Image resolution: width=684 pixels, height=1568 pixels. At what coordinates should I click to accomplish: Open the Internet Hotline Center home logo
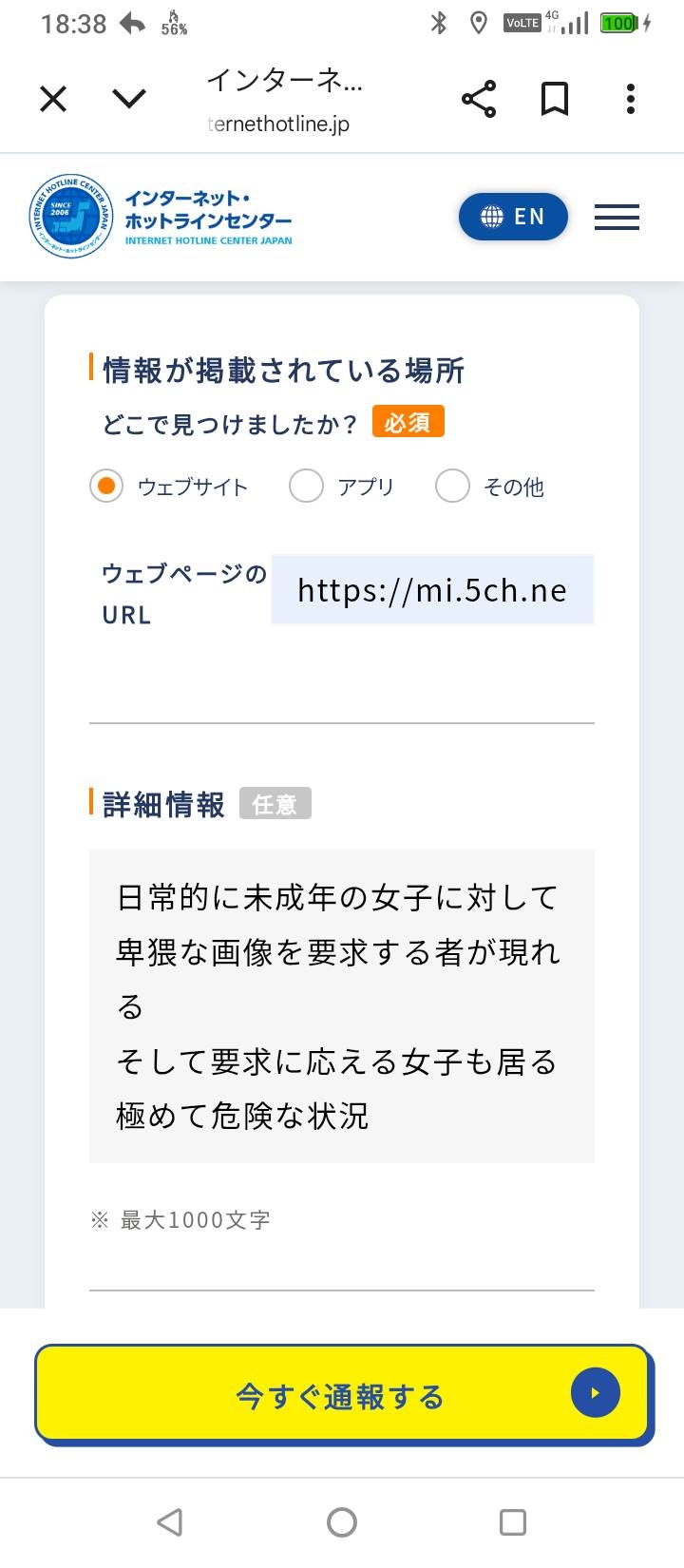coord(161,217)
